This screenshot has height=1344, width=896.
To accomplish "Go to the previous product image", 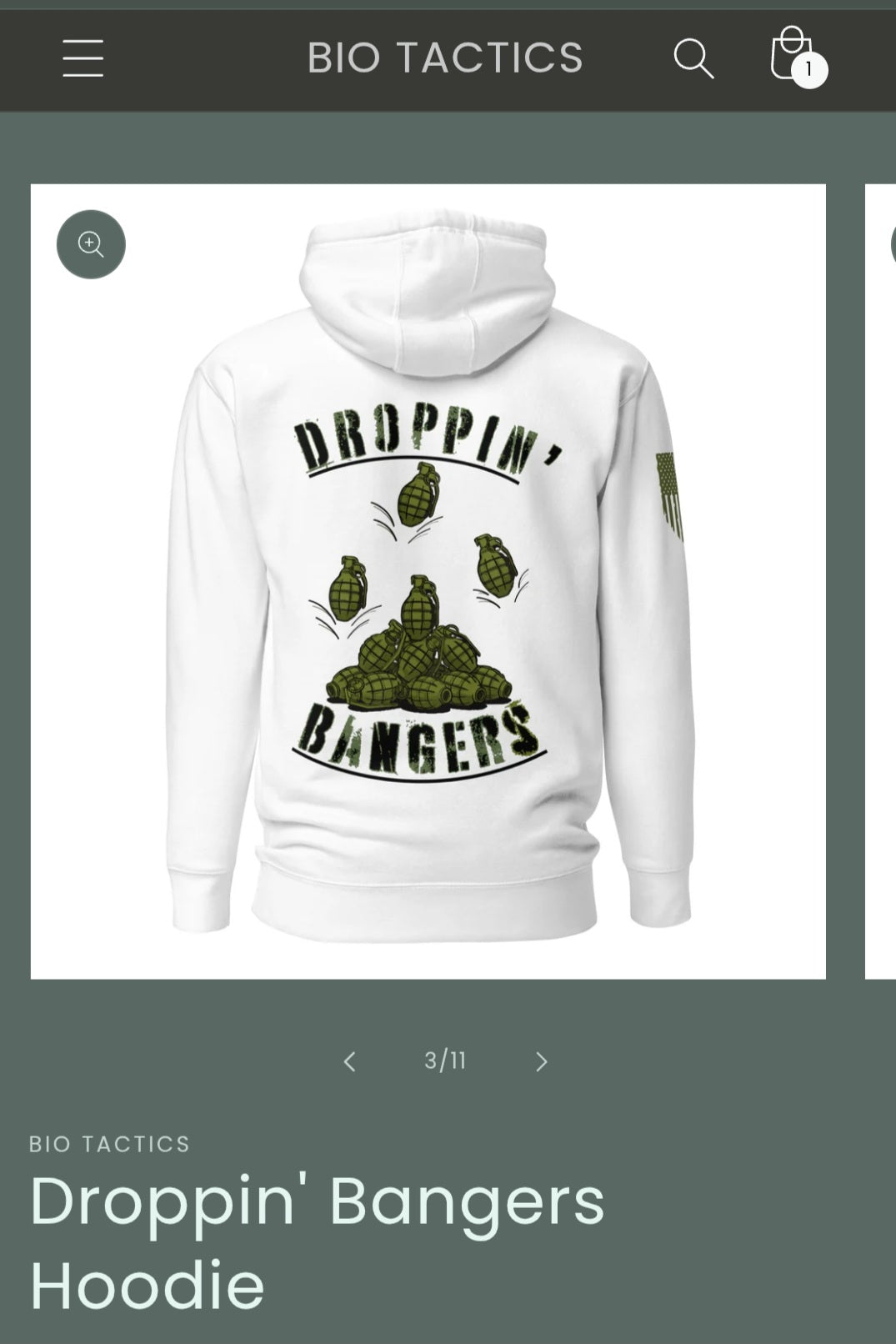I will (x=350, y=1061).
